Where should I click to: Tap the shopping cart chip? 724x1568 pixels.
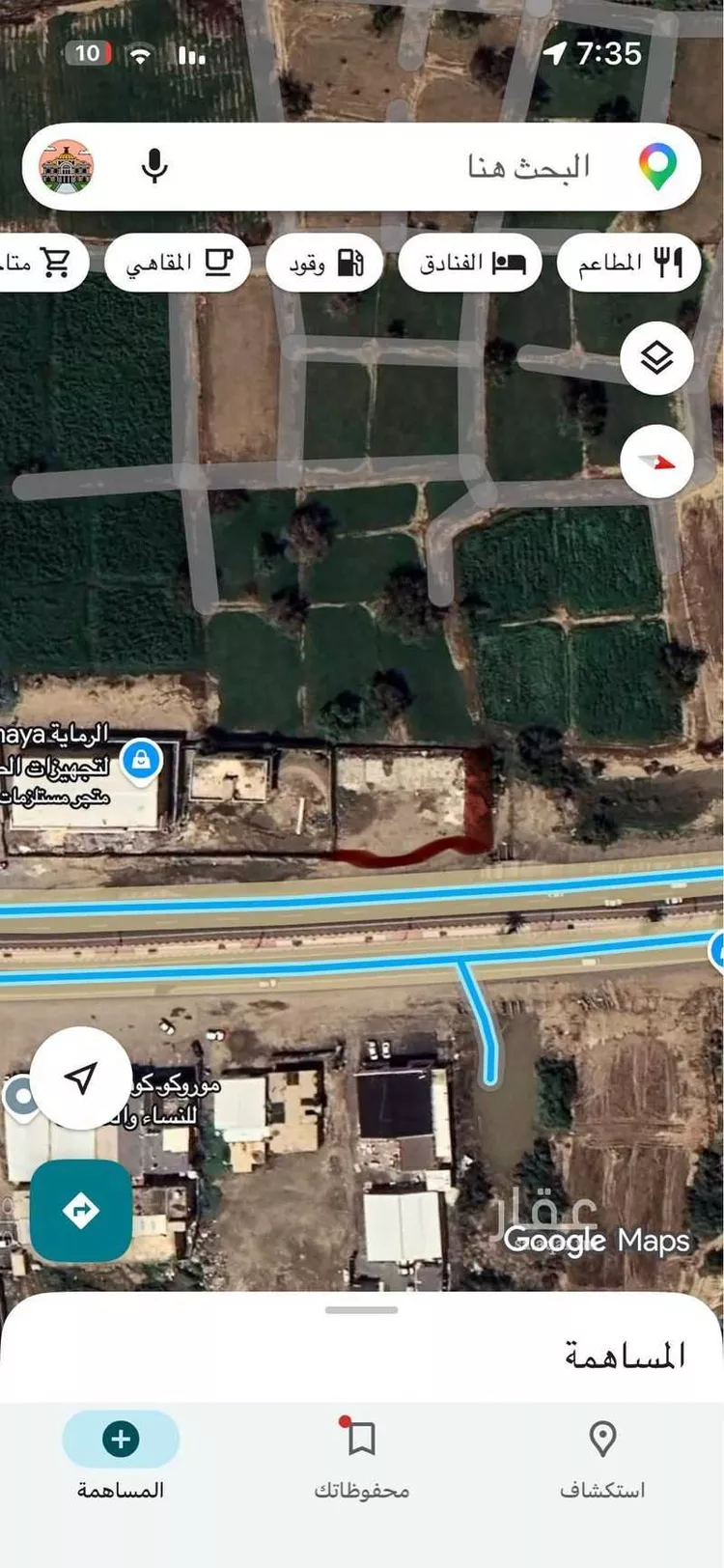pos(43,263)
